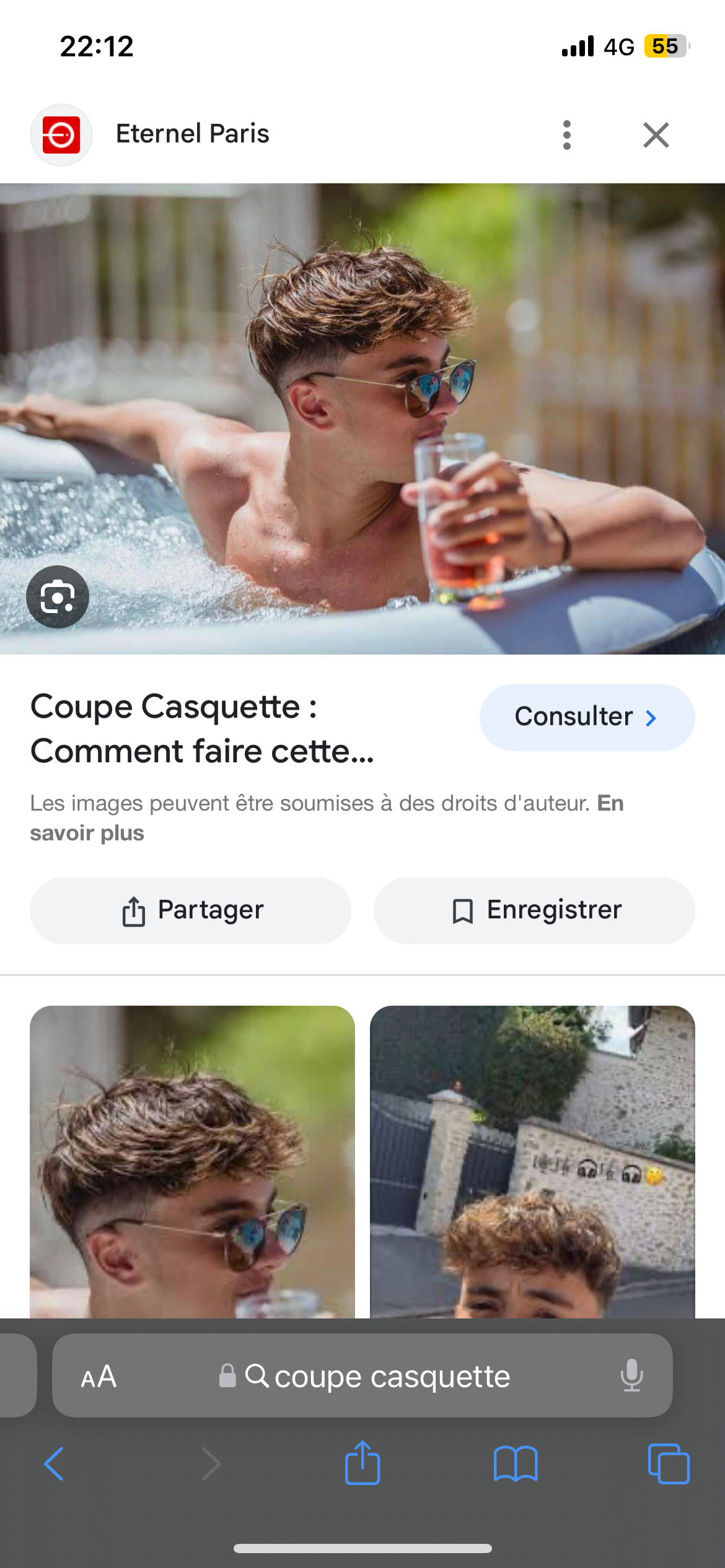Share the image with Partager

click(x=191, y=910)
